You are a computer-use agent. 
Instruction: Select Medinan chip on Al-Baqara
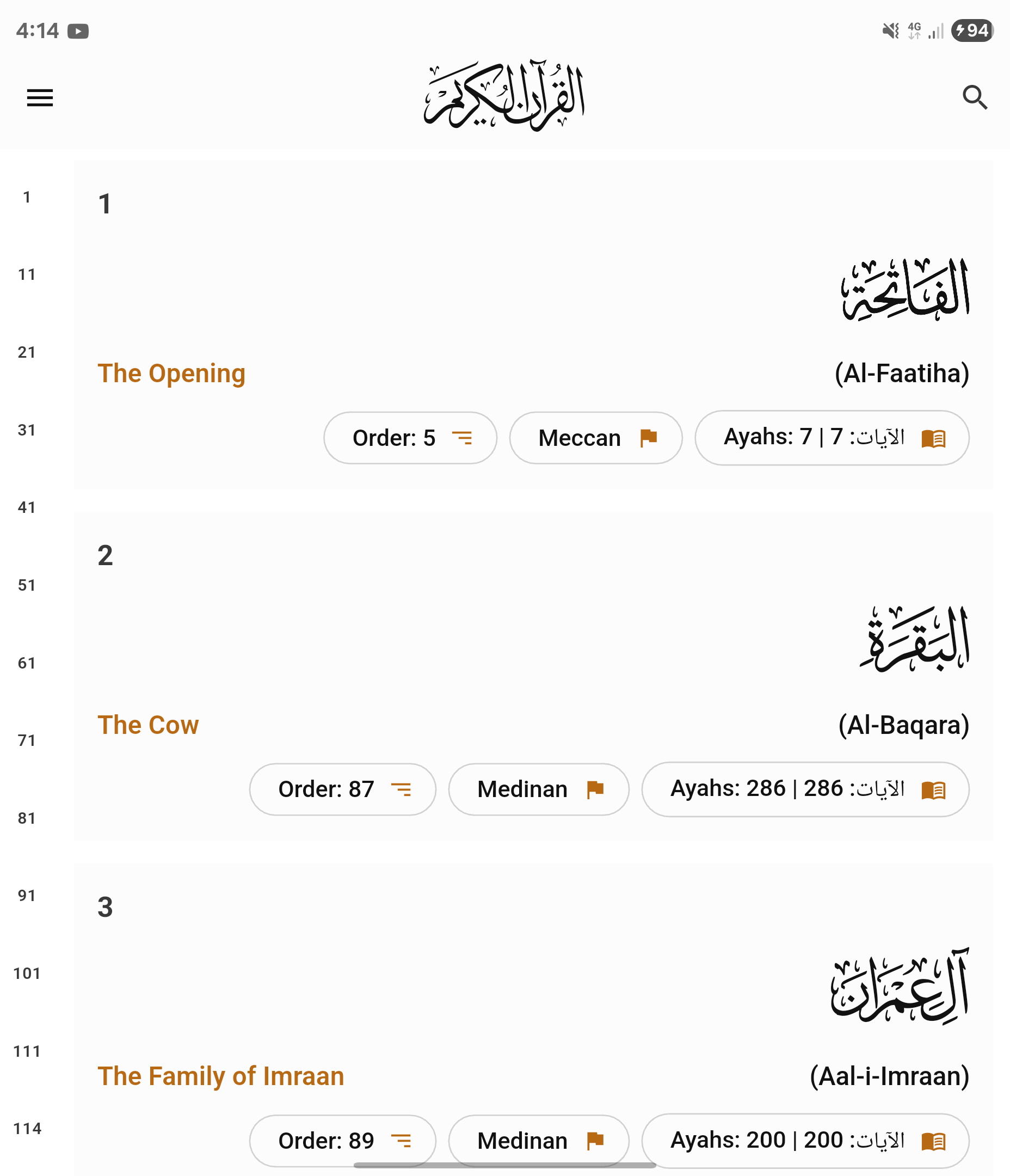(x=538, y=789)
